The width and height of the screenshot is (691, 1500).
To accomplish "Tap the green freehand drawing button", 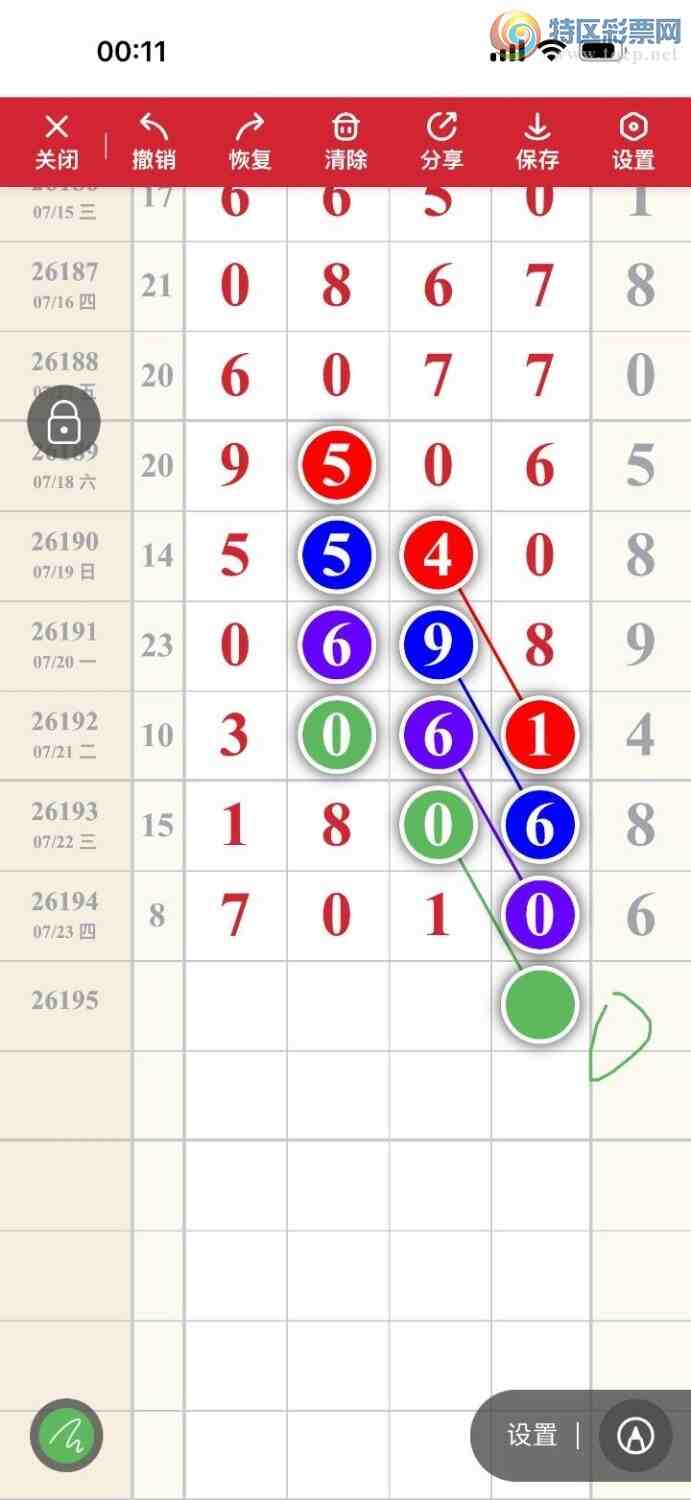I will [67, 1435].
